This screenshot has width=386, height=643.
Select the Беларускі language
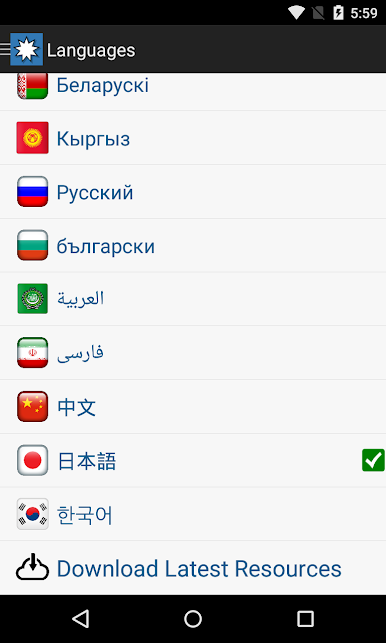coord(193,92)
